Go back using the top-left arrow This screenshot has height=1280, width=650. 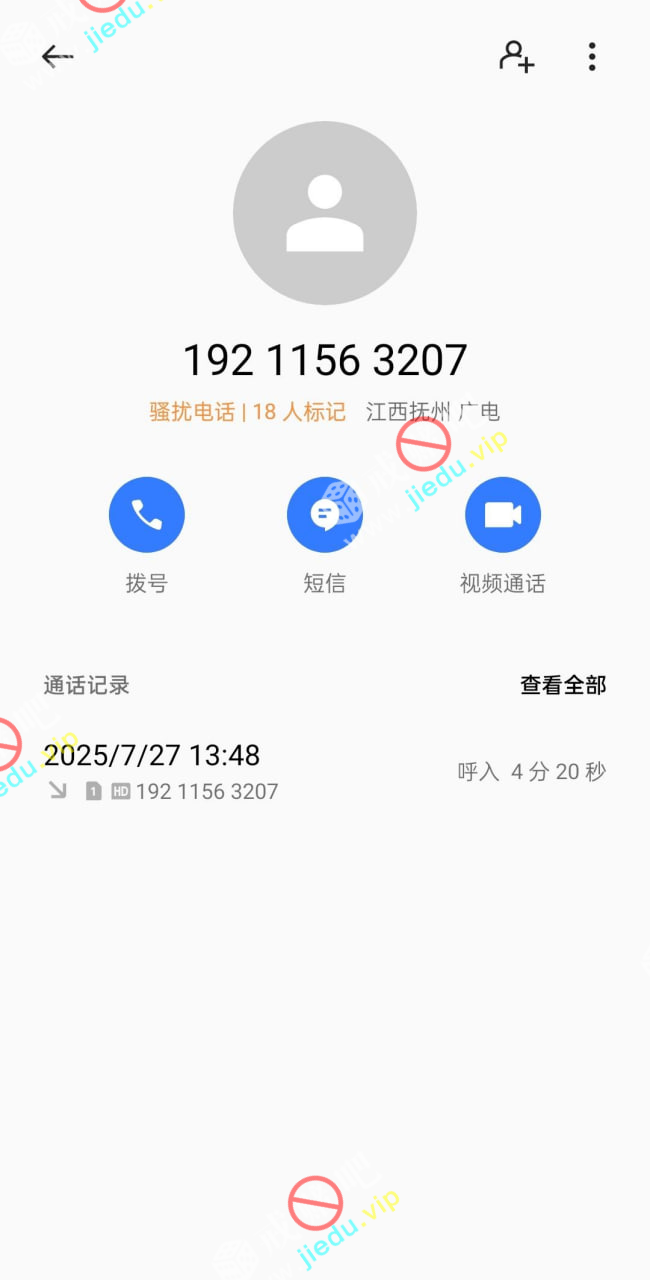[x=57, y=57]
